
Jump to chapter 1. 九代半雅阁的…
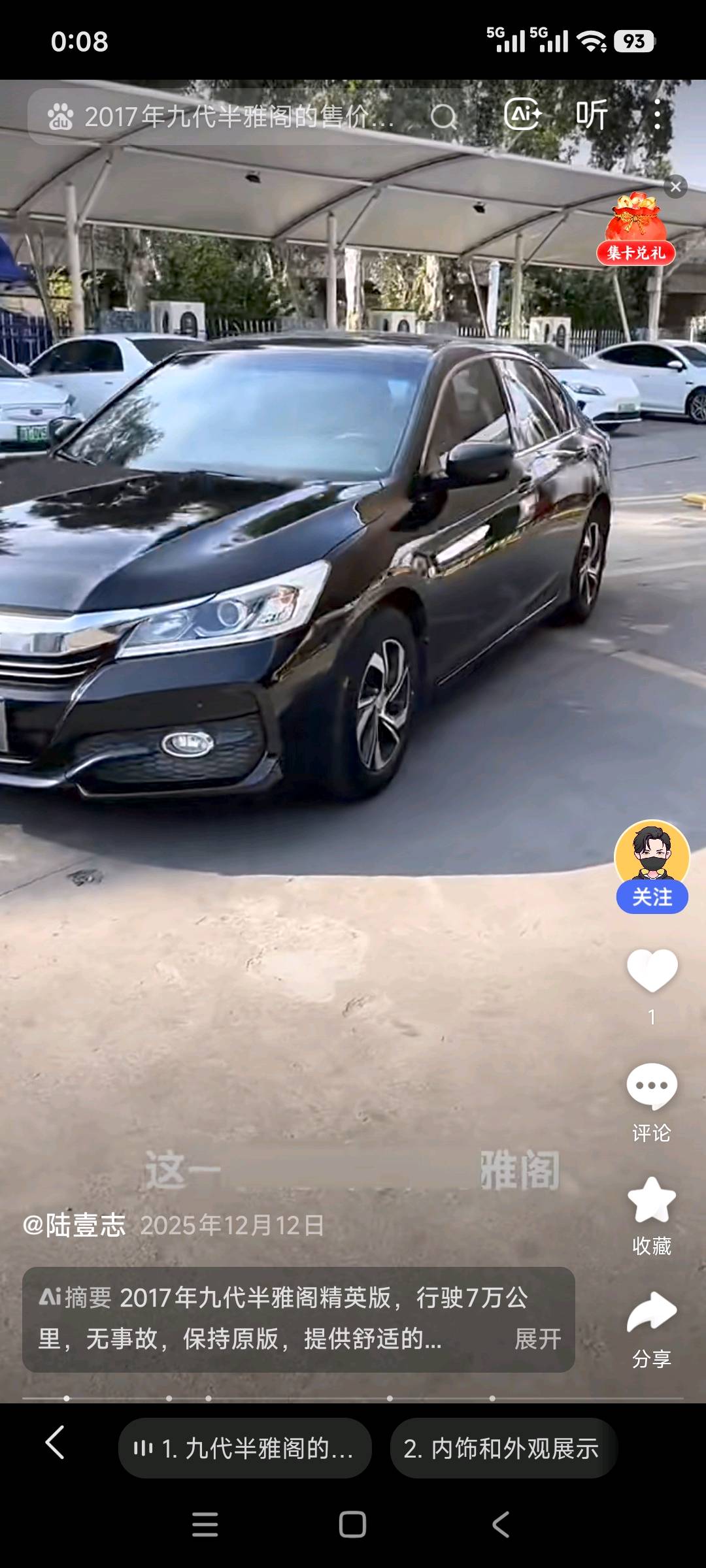pos(245,1448)
